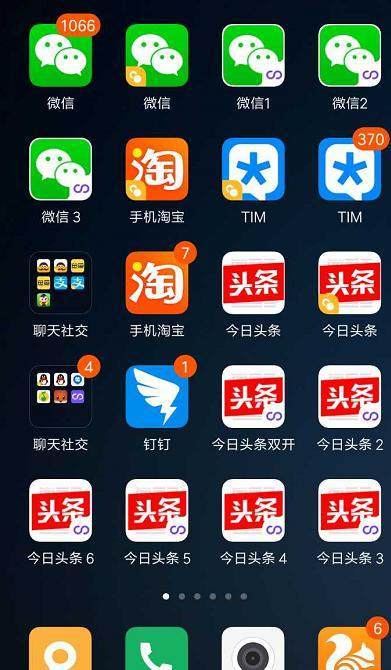Open the green phone dialer in dock
The image size is (391, 670).
point(157,649)
